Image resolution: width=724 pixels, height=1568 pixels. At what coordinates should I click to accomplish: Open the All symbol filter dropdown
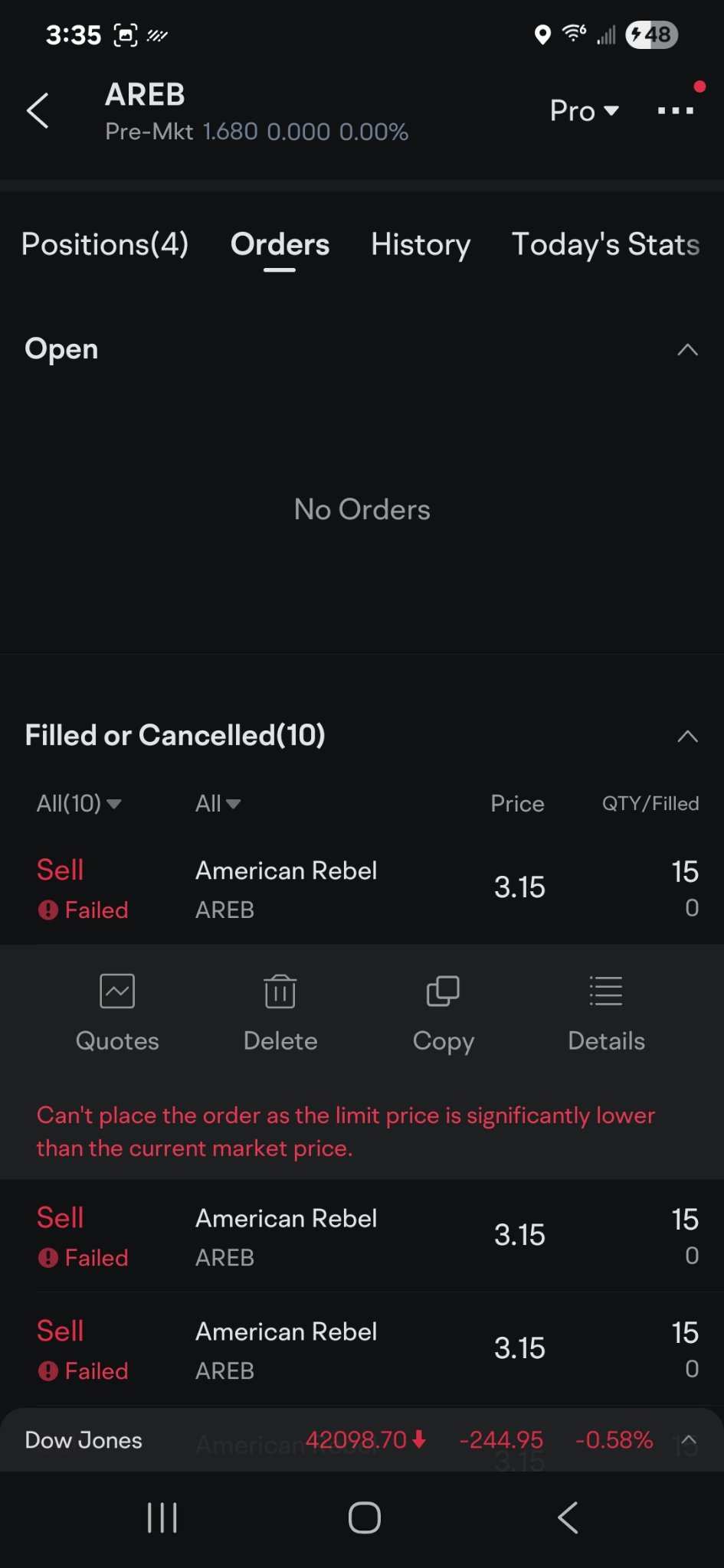pos(218,804)
